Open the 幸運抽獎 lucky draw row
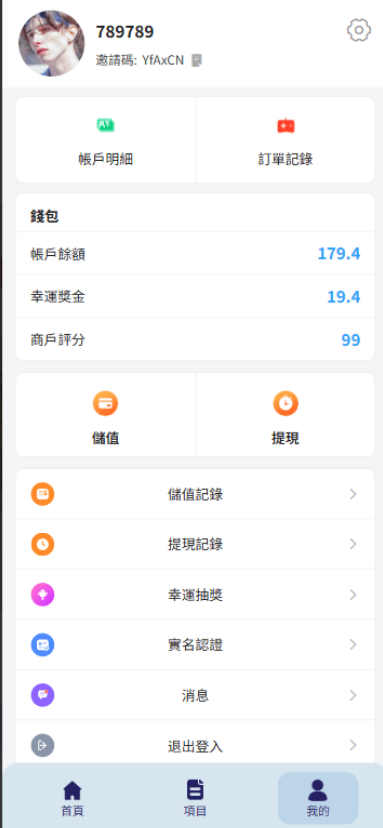The height and width of the screenshot is (828, 383). (195, 595)
